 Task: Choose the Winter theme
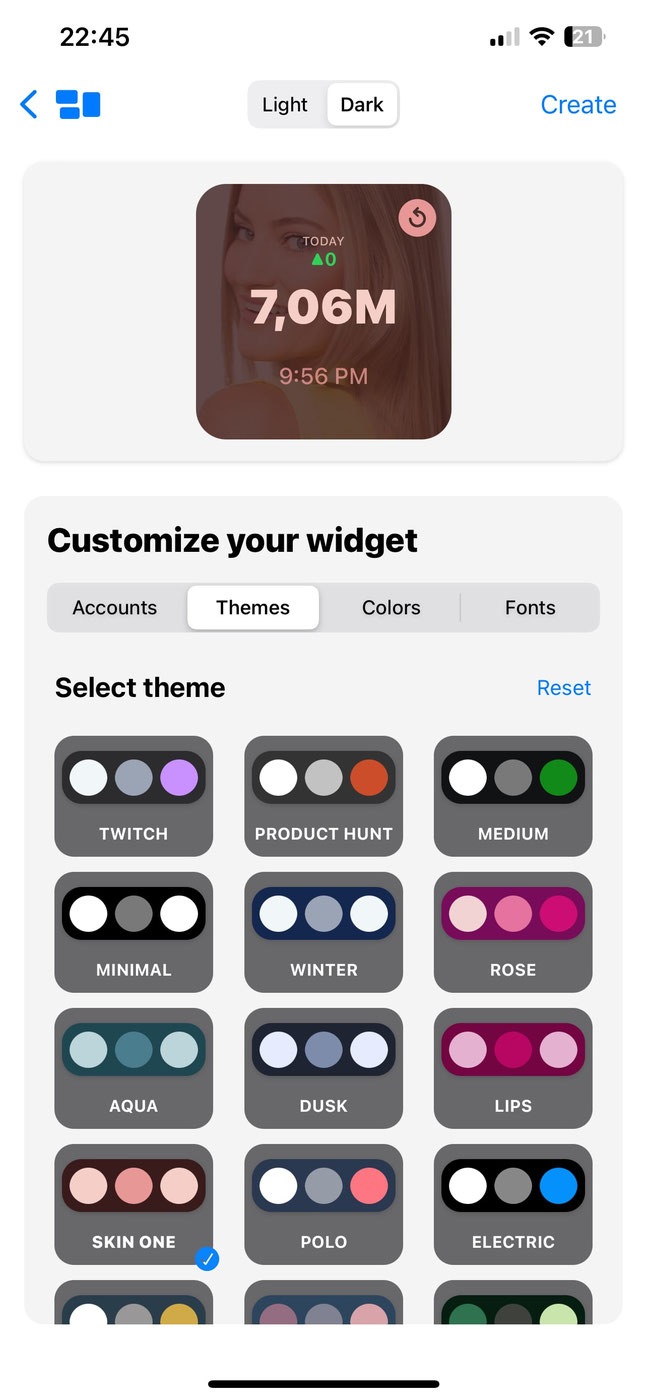[x=324, y=932]
